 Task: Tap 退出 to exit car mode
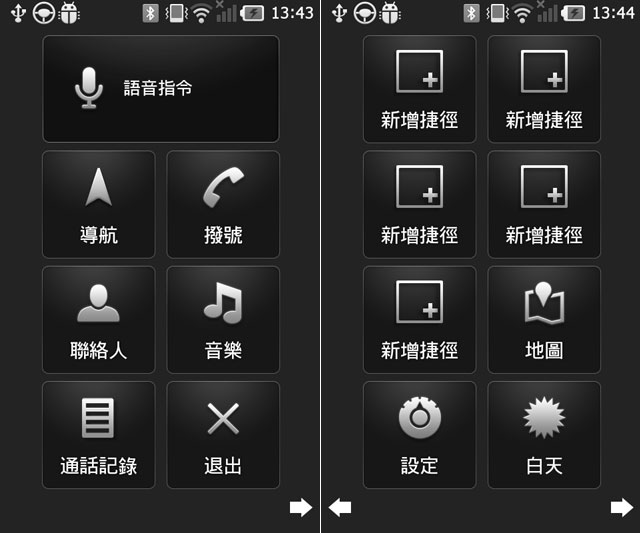(x=223, y=434)
